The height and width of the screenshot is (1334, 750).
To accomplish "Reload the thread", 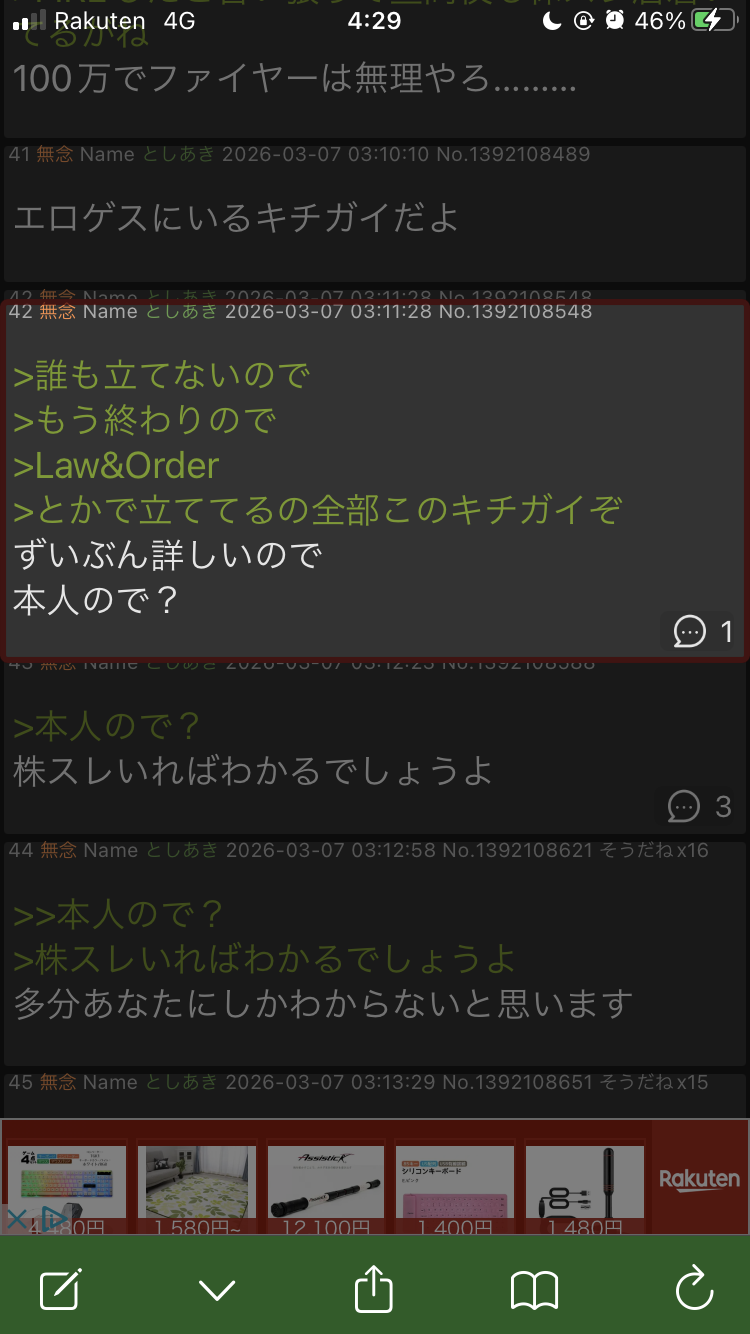I will tap(694, 1289).
